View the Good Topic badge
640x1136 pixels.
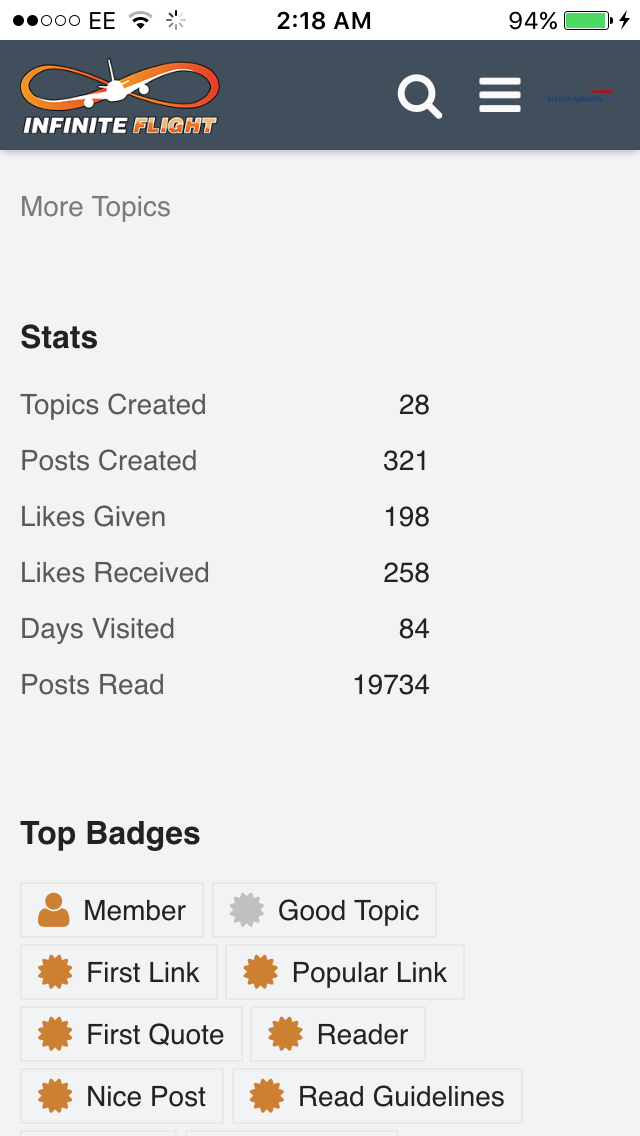click(x=324, y=910)
